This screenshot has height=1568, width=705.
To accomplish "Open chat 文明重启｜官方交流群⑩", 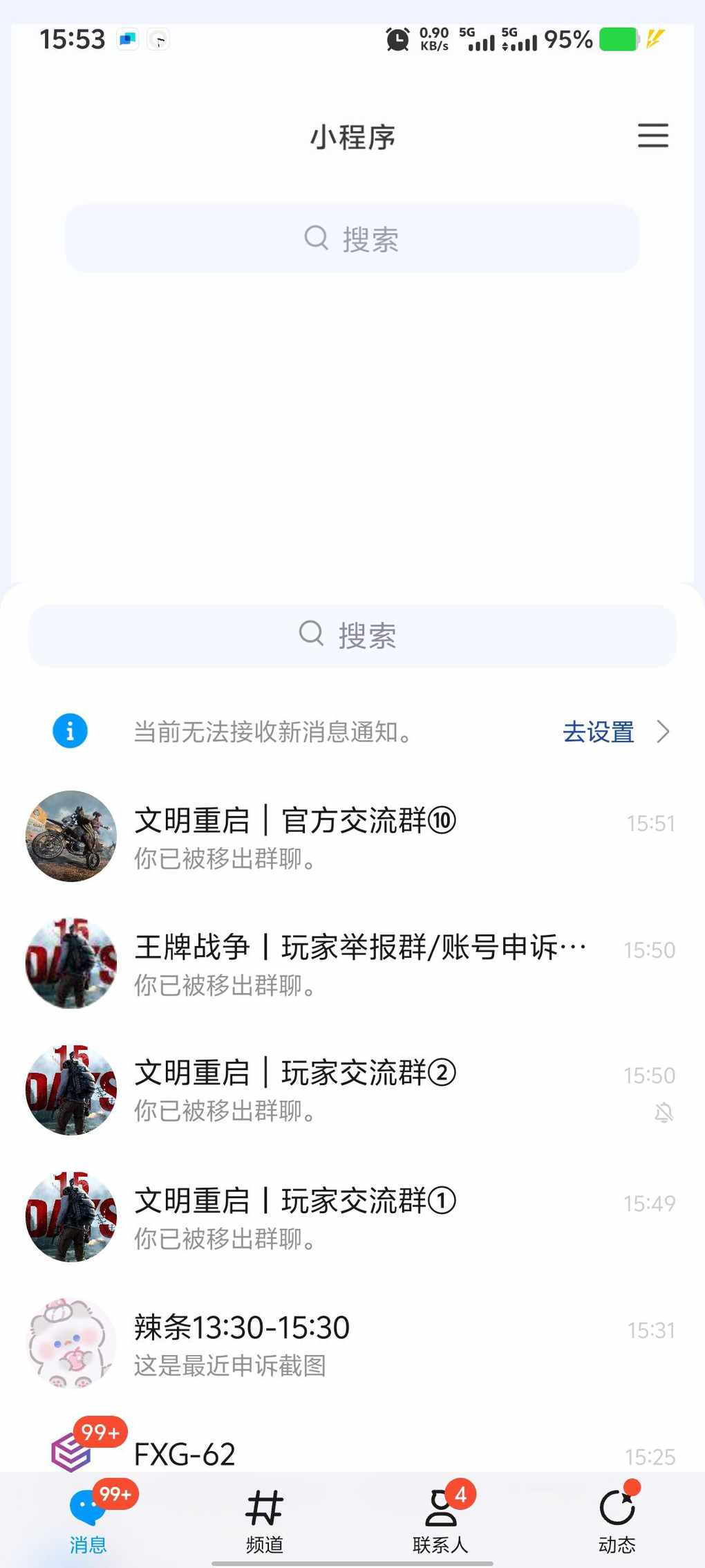I will (x=352, y=836).
